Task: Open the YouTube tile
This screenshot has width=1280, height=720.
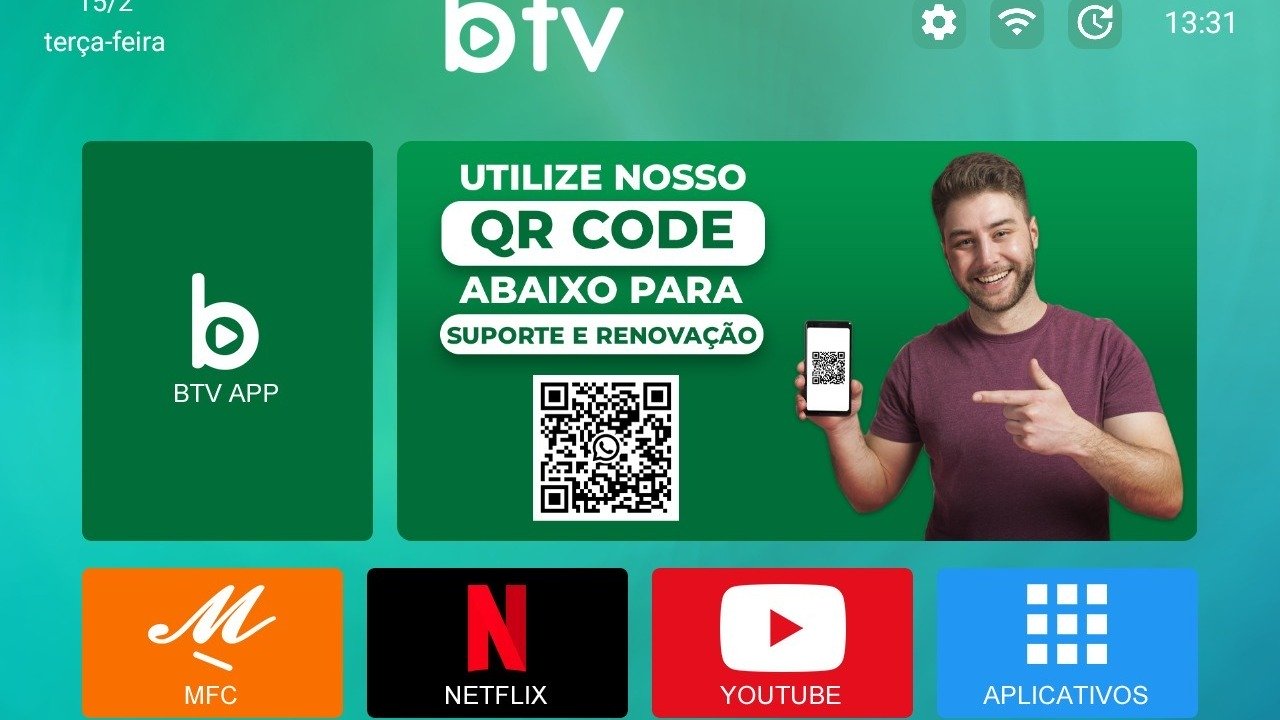Action: tap(782, 642)
